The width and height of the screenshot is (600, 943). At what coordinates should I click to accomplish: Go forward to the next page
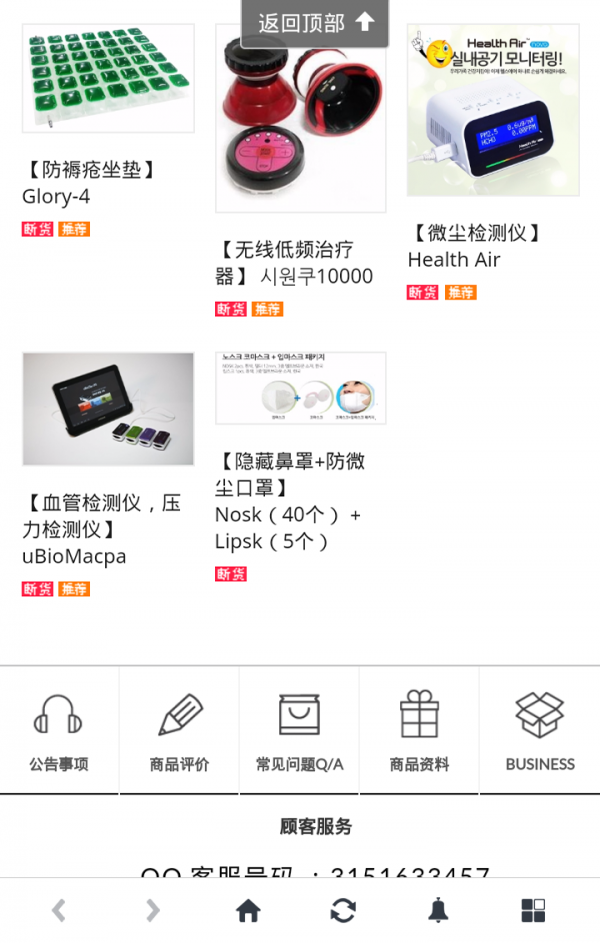(152, 910)
